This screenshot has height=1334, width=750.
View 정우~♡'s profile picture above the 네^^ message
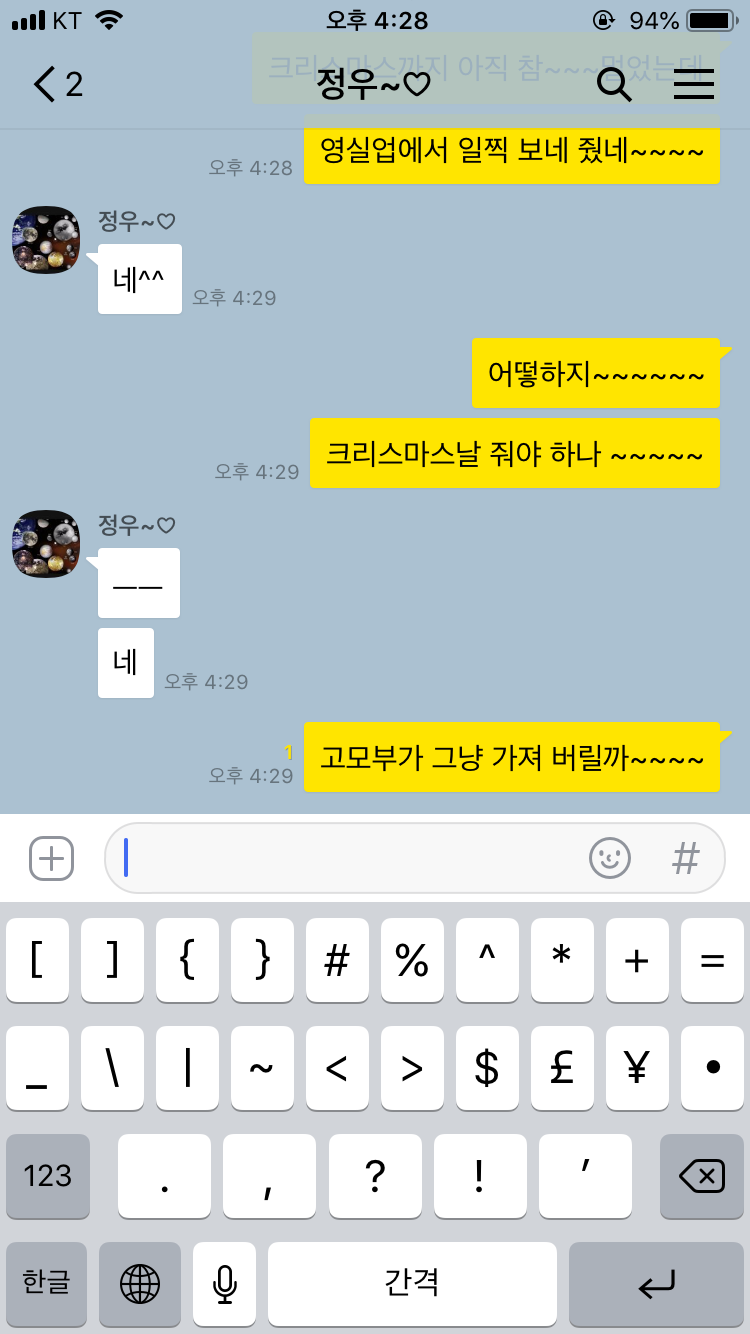tap(46, 240)
